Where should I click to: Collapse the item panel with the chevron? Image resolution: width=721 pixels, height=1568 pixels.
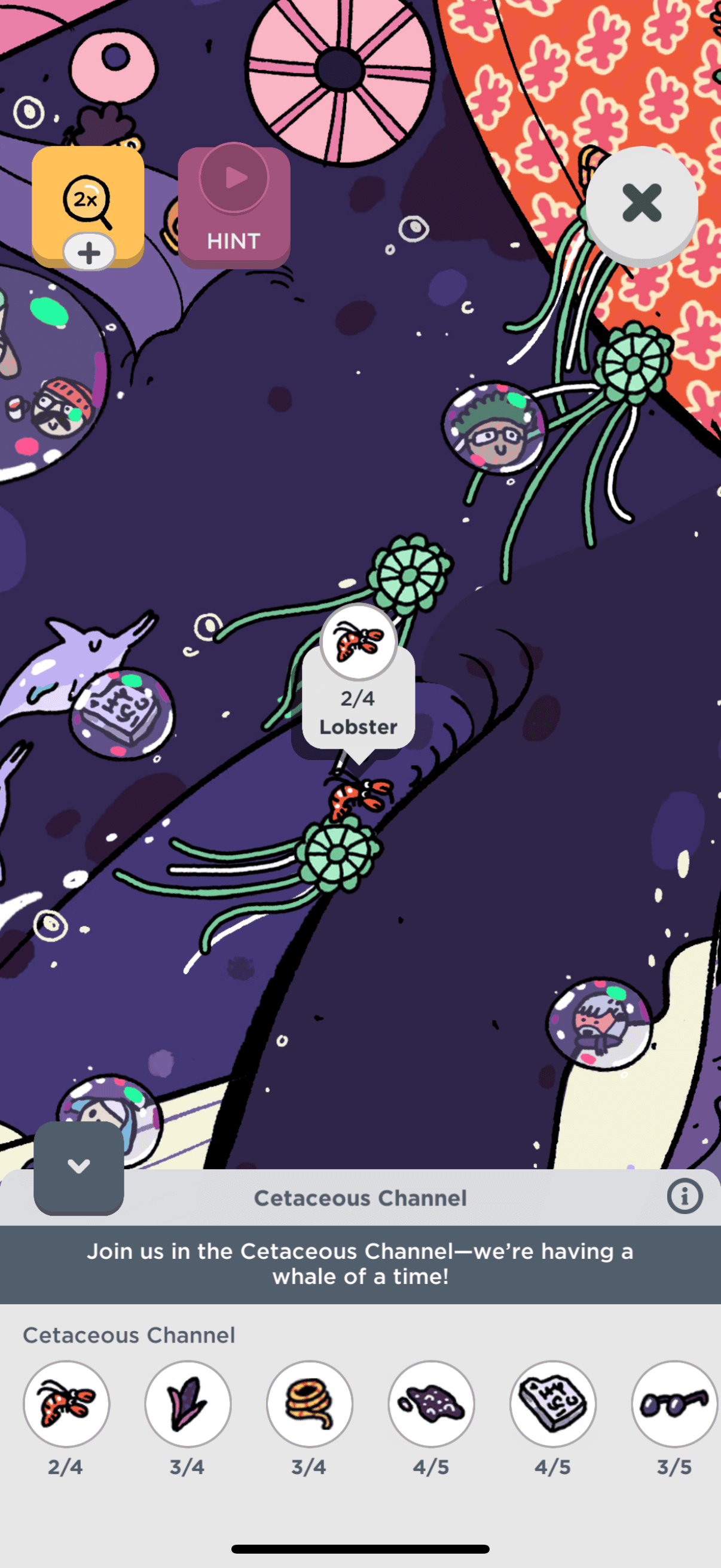[78, 1166]
